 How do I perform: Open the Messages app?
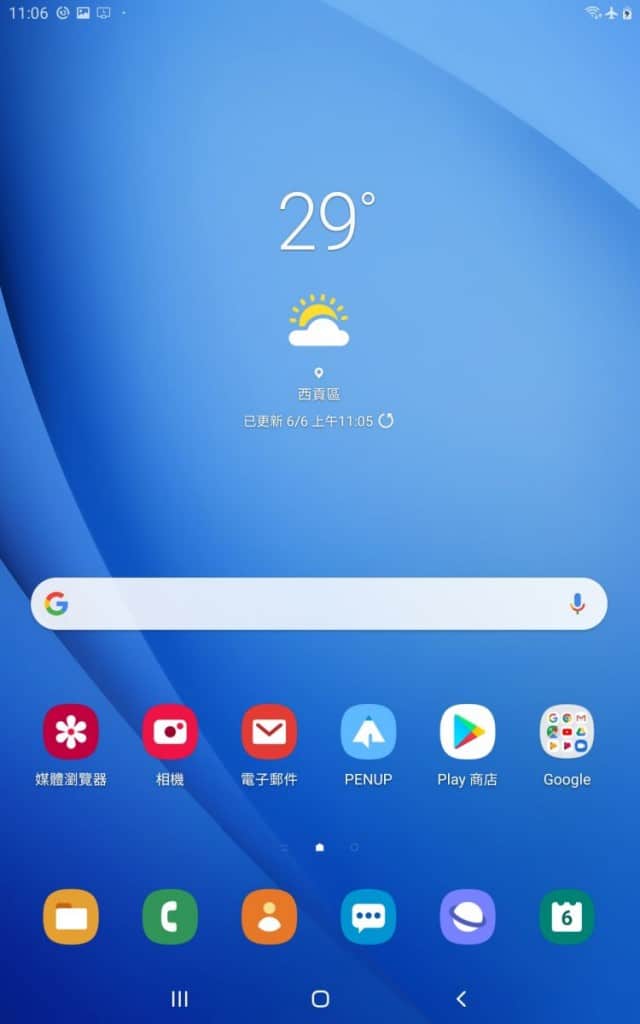click(368, 917)
